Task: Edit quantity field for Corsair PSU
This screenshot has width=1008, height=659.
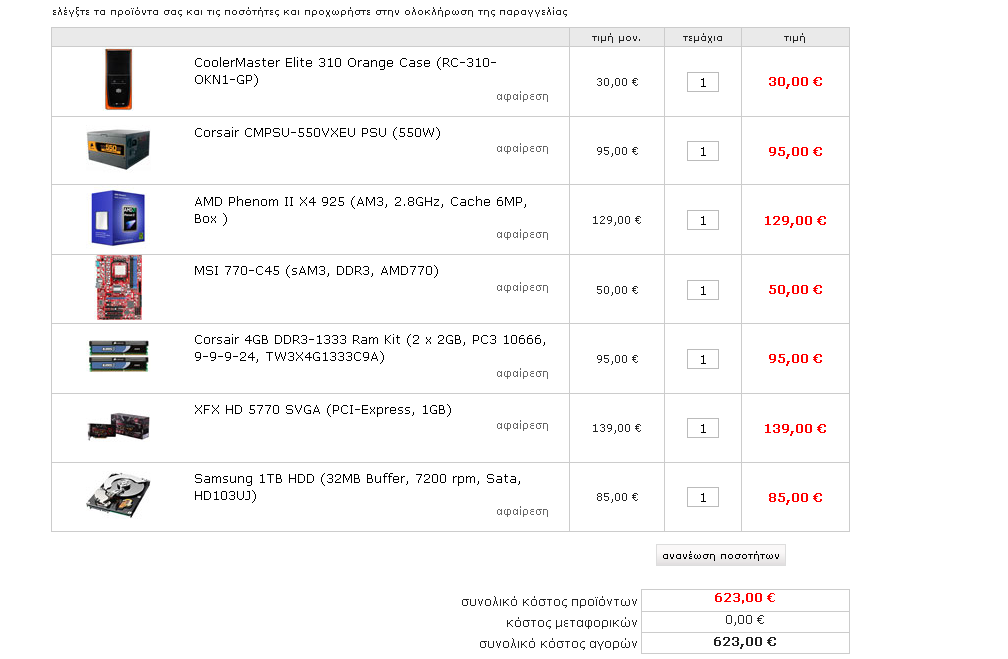Action: pyautogui.click(x=702, y=151)
